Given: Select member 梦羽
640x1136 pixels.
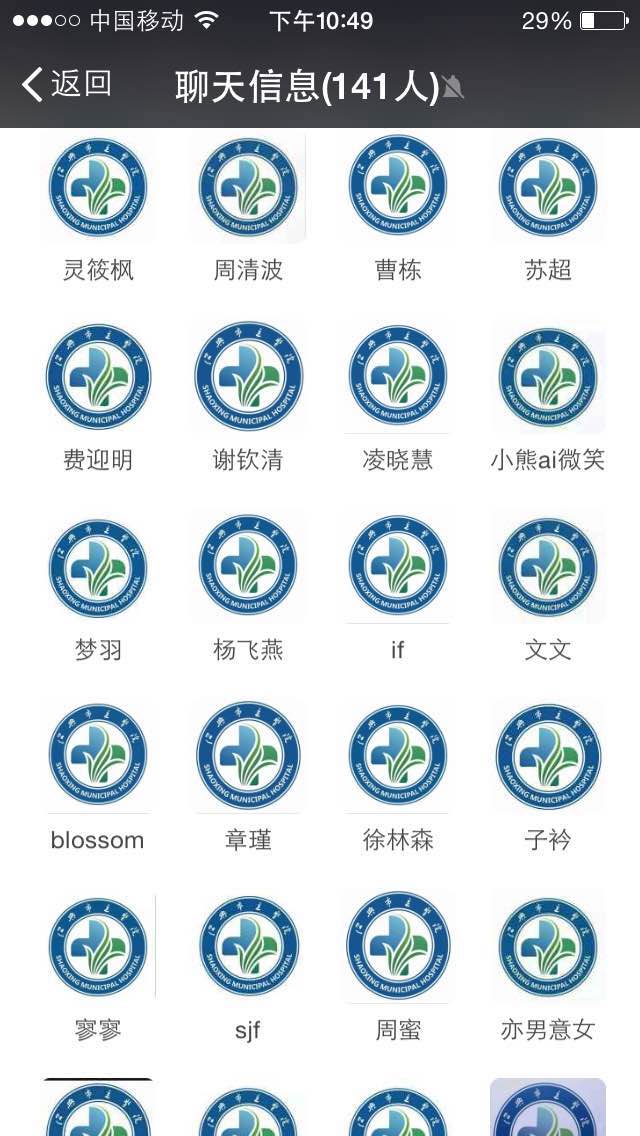Looking at the screenshot, I should [98, 567].
